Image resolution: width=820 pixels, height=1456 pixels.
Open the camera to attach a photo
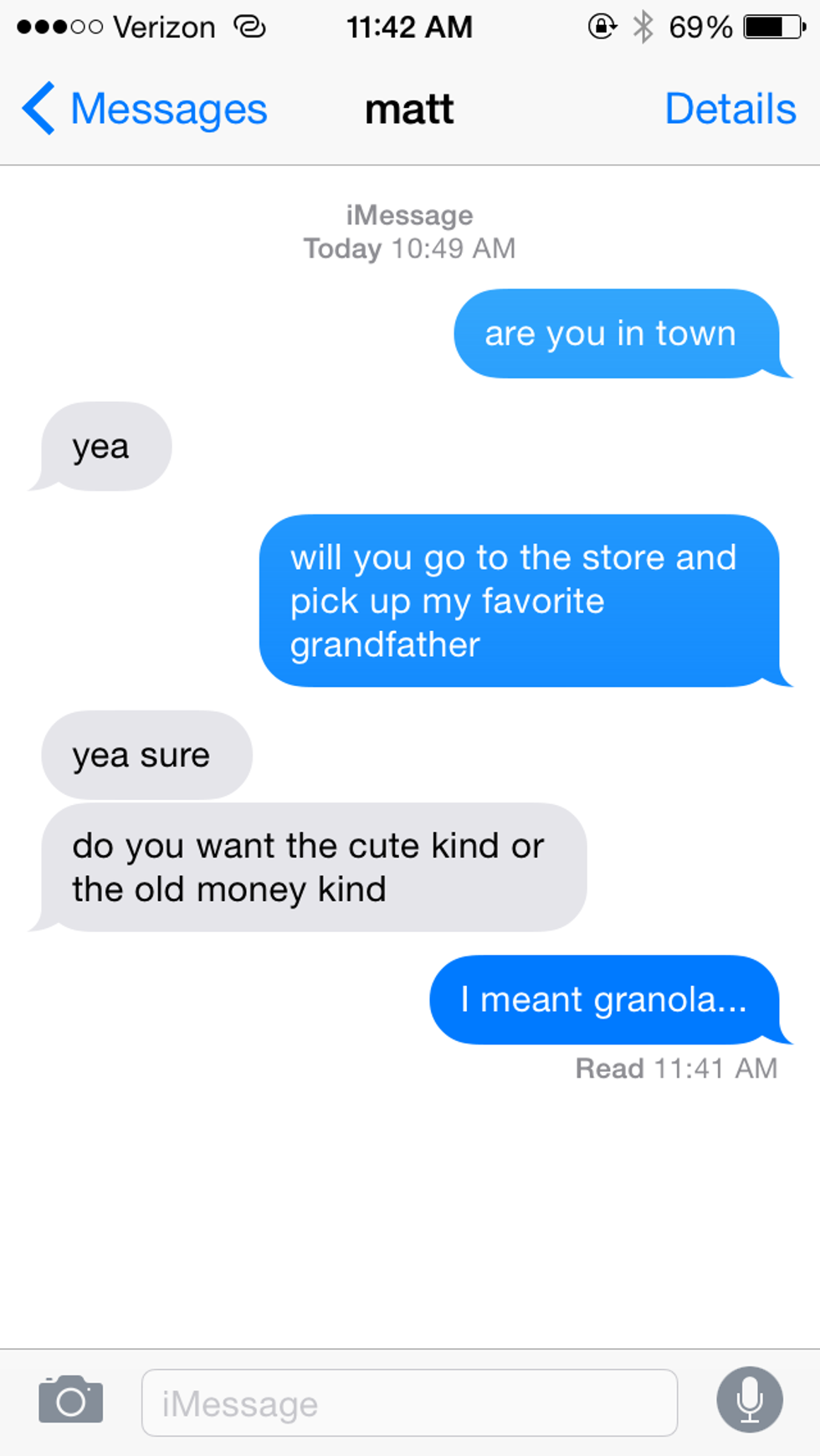point(71,1400)
